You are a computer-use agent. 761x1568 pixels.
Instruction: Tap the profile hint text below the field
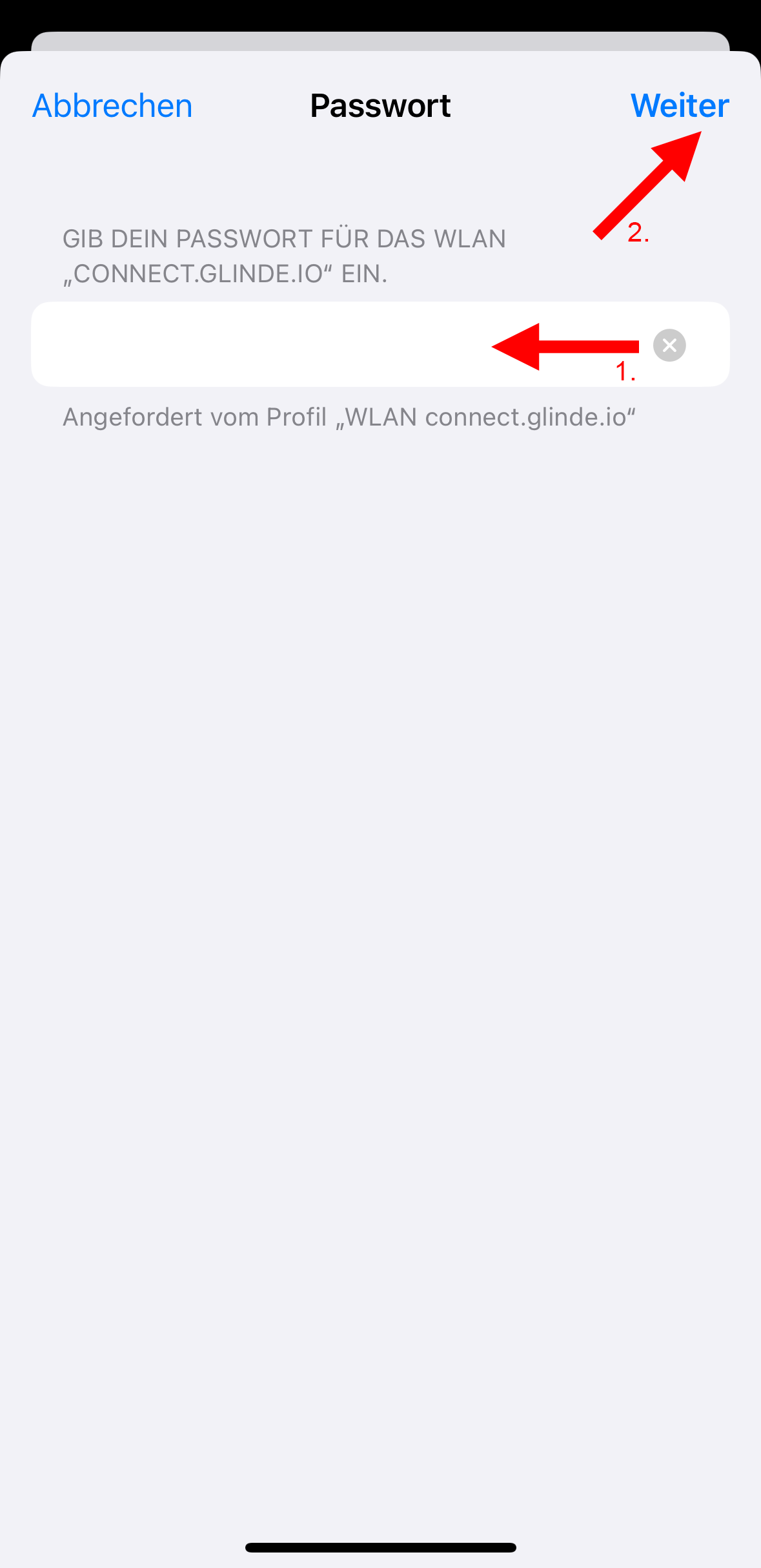pyautogui.click(x=349, y=417)
